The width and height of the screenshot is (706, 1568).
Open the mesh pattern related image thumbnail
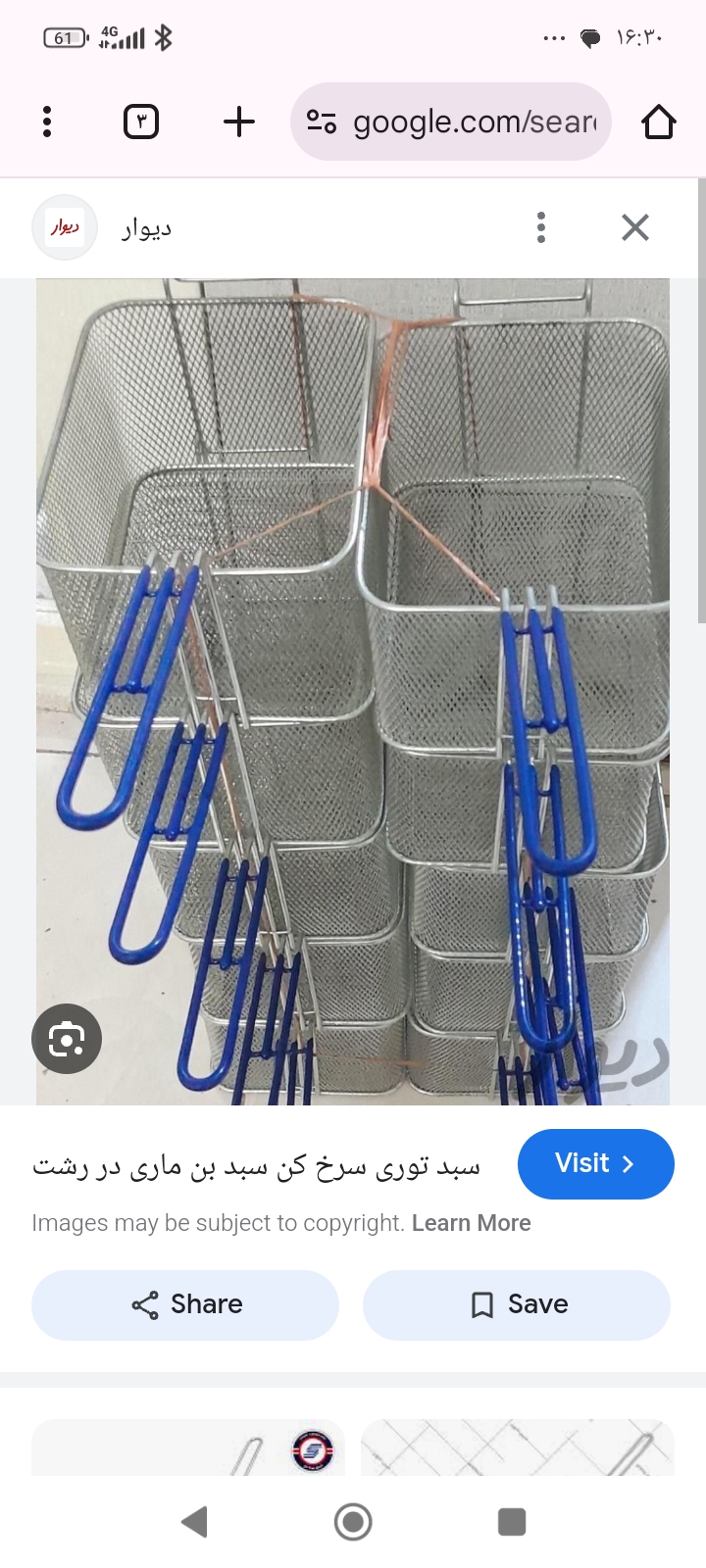[x=517, y=1446]
